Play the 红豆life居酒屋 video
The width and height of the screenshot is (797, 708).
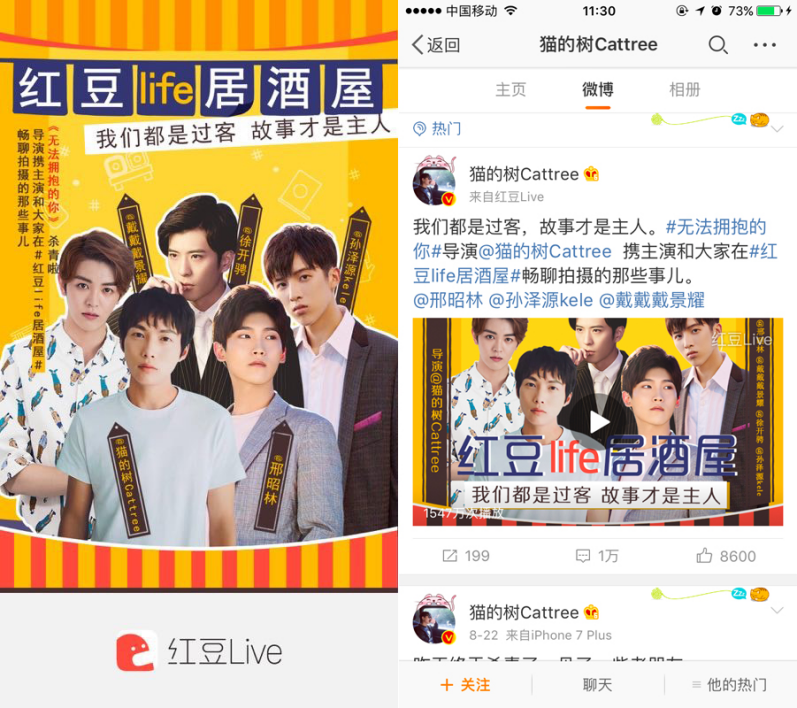598,421
